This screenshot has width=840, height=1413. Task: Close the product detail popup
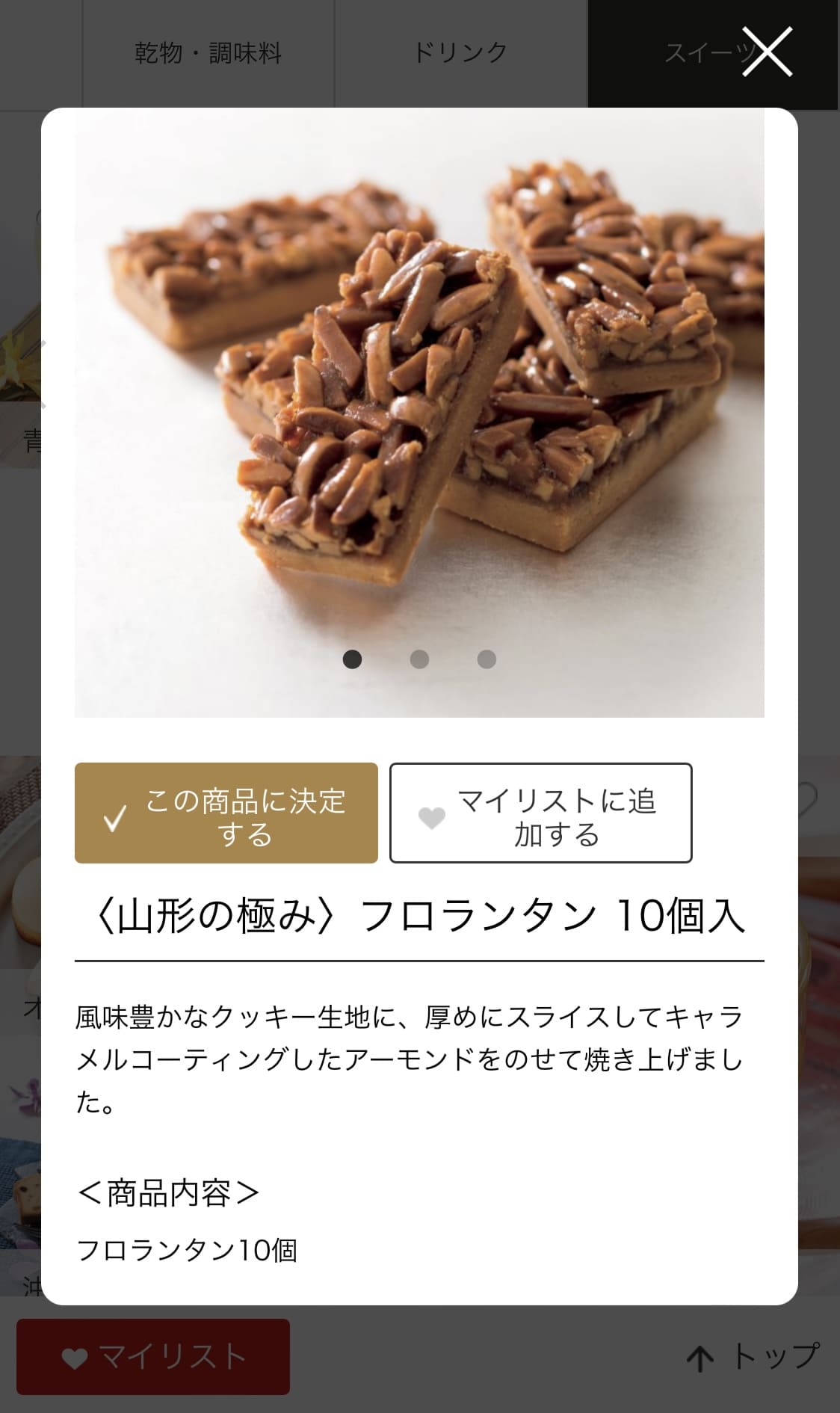pos(767,51)
